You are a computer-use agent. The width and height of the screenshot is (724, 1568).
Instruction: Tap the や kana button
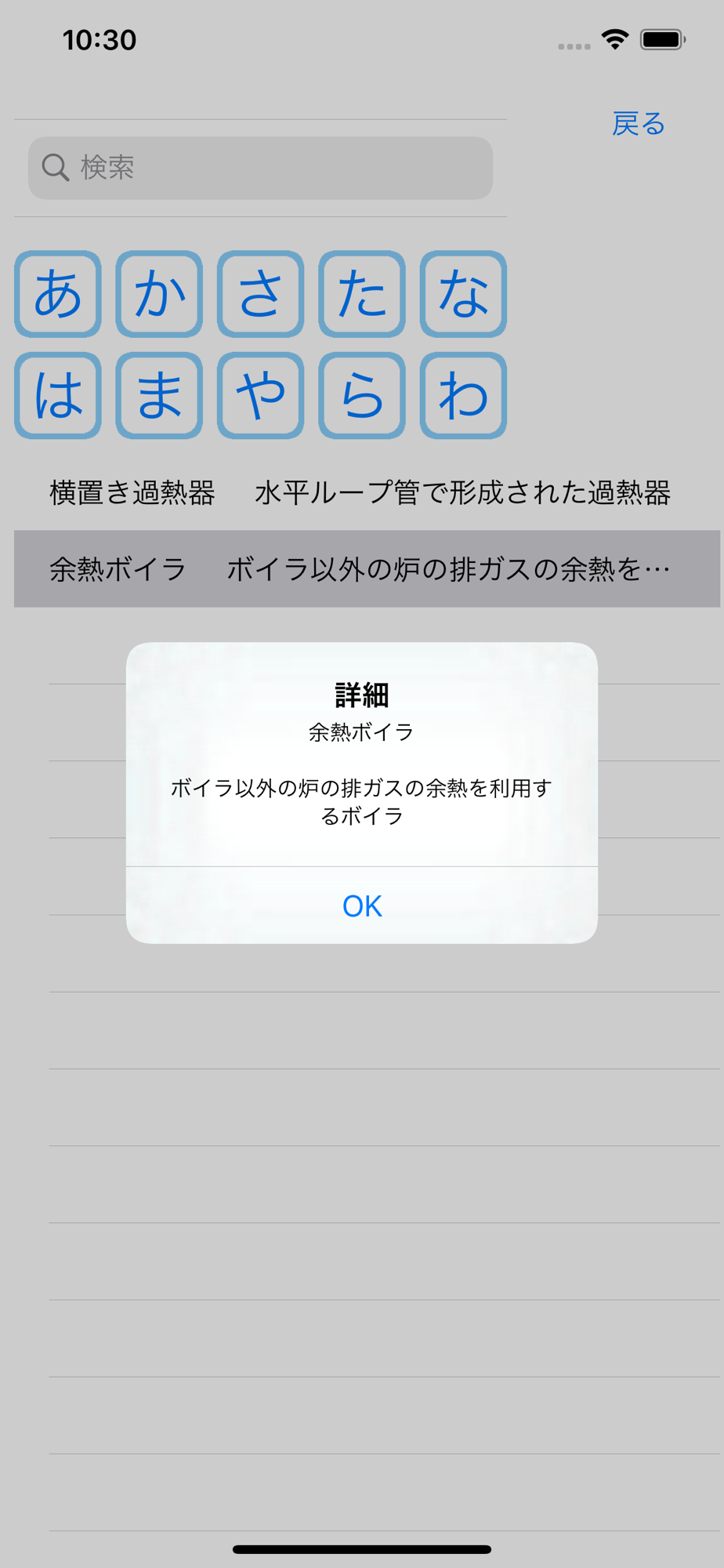click(260, 395)
